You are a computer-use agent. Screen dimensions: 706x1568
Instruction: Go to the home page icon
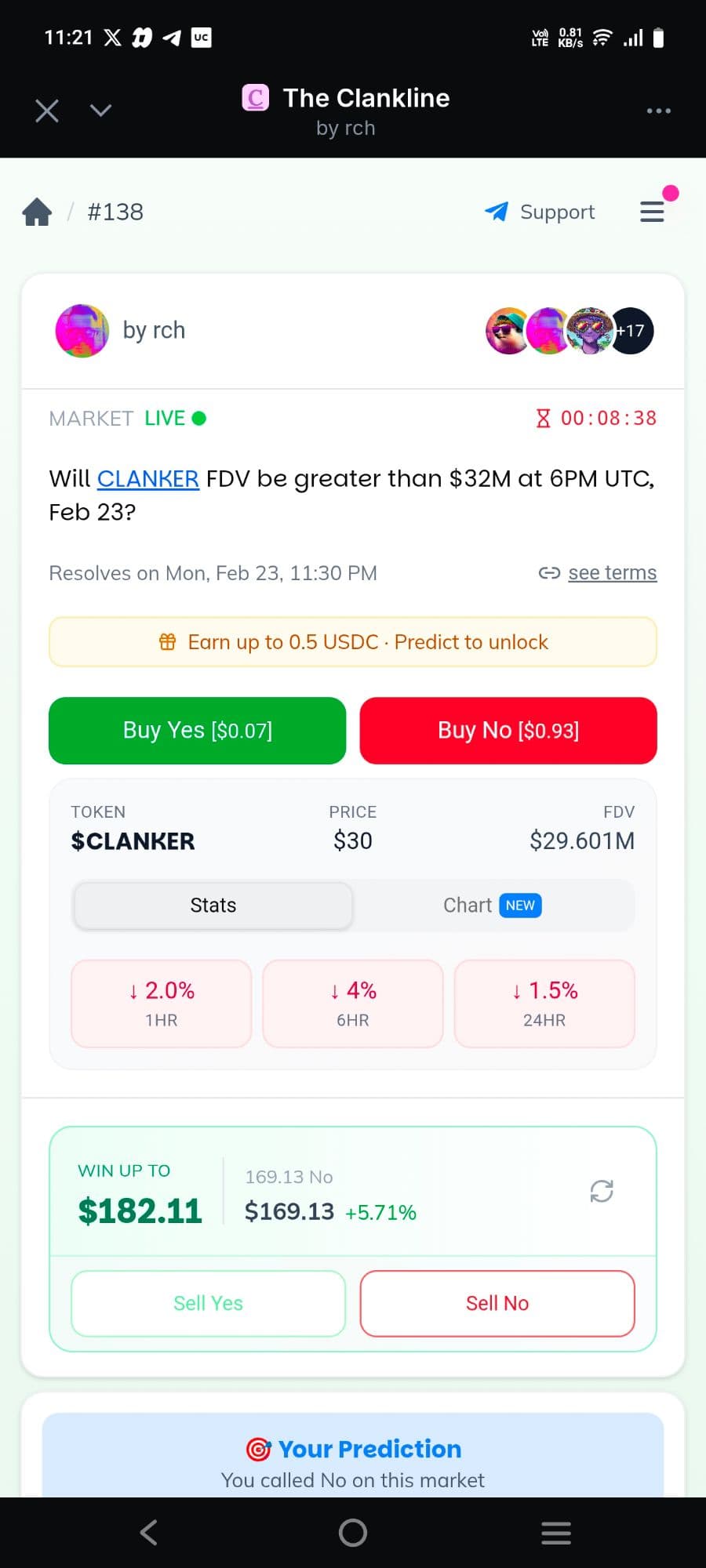coord(37,212)
